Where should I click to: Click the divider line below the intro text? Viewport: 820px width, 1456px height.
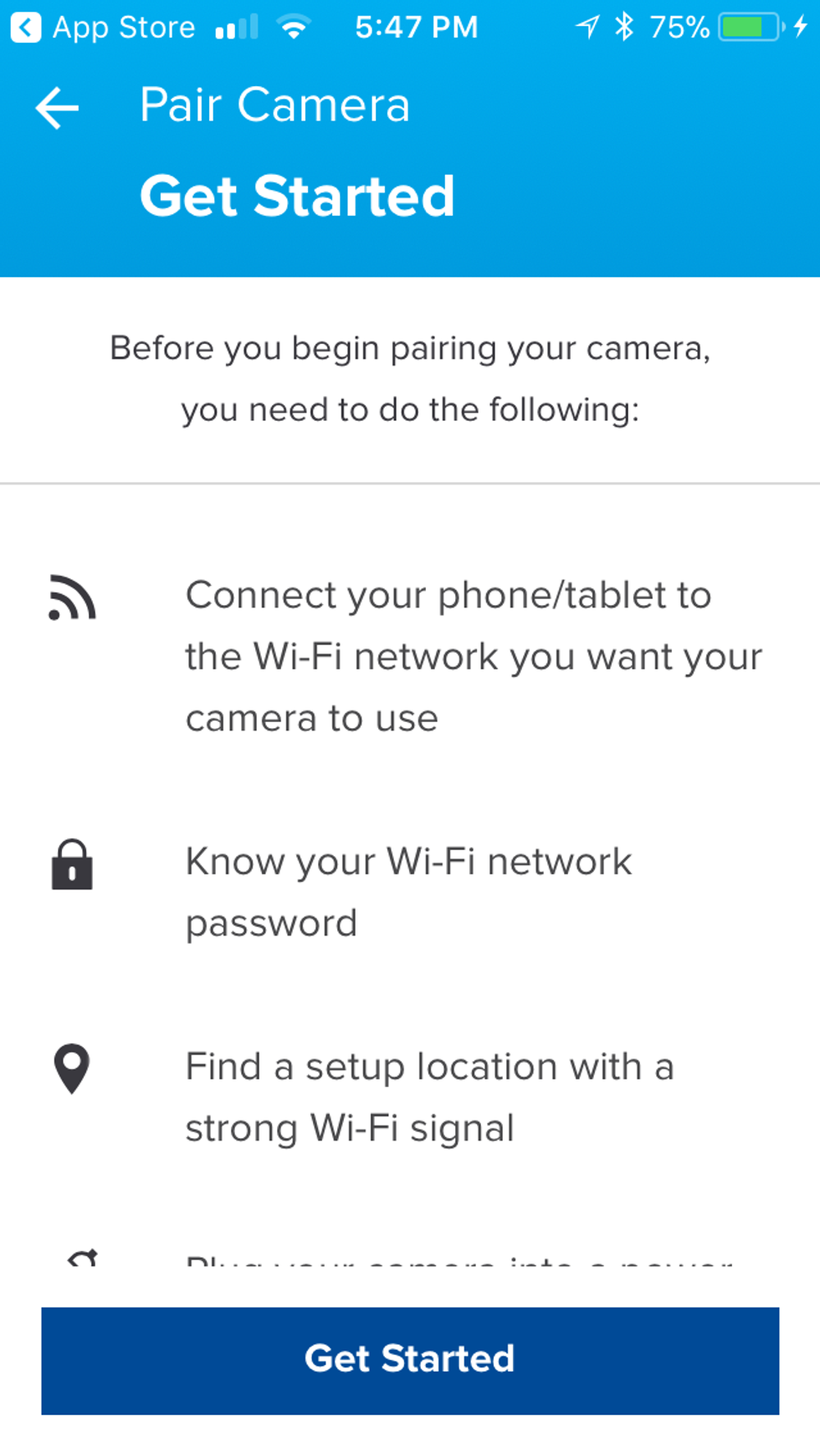(410, 484)
